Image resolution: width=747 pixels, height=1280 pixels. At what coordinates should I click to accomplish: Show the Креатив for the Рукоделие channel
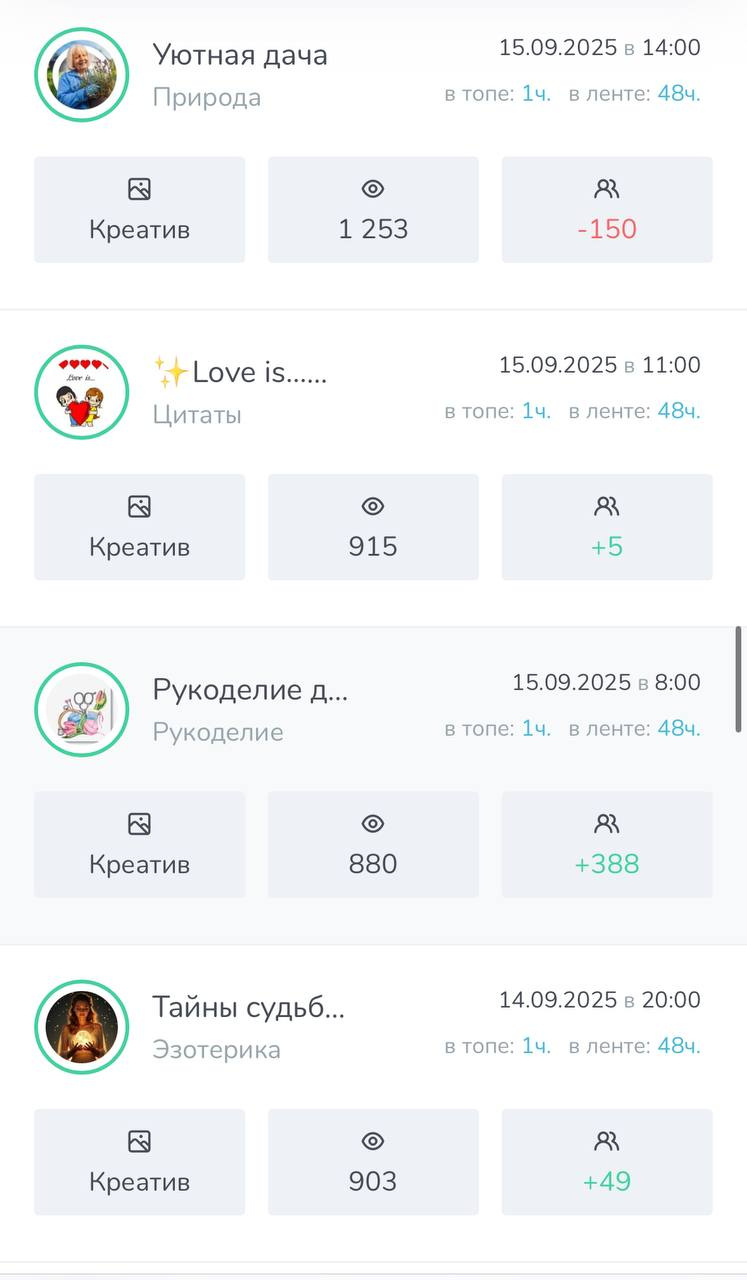click(x=139, y=845)
